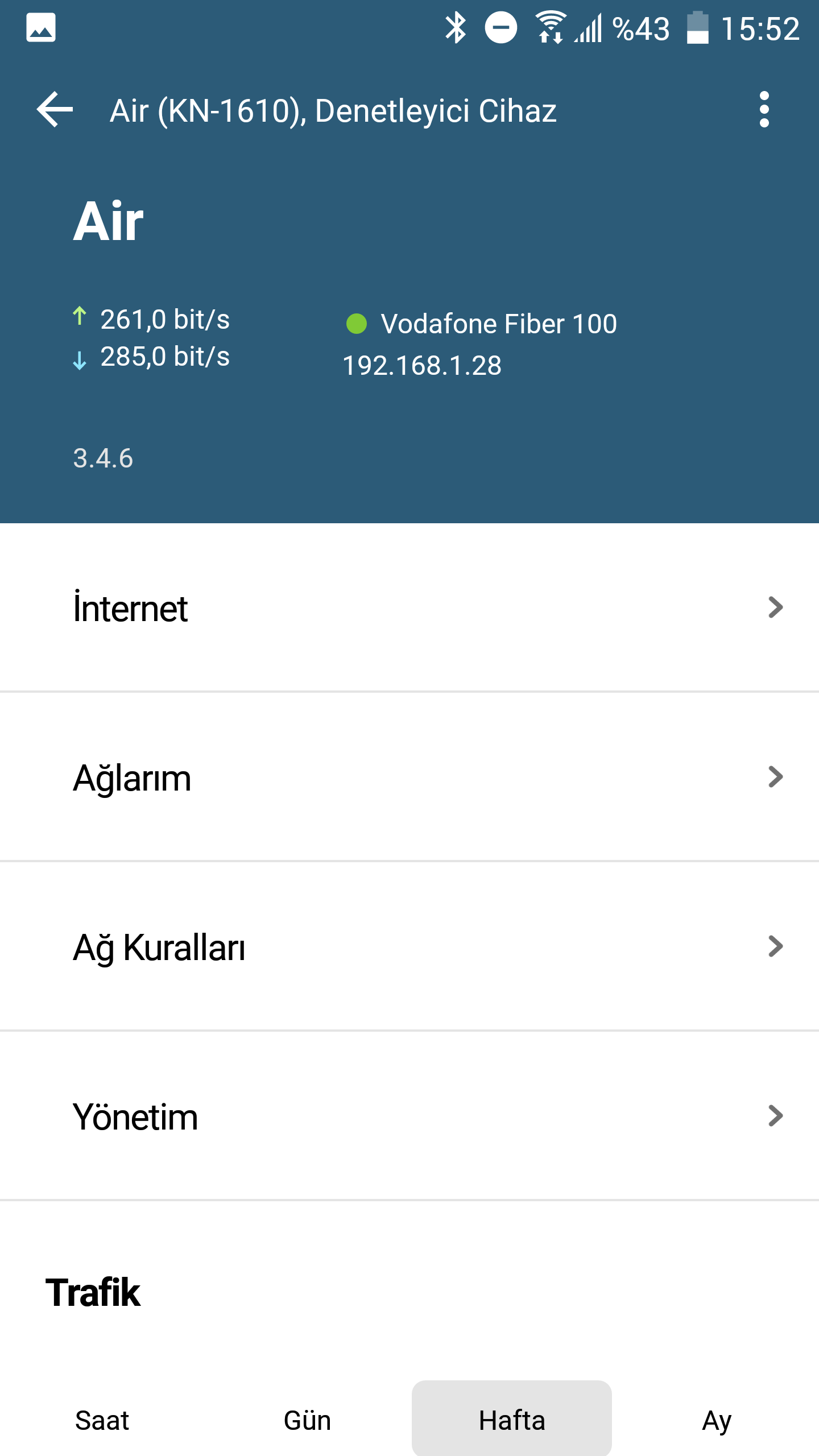This screenshot has width=819, height=1456.
Task: Open the Yönetim row
Action: point(409,1116)
